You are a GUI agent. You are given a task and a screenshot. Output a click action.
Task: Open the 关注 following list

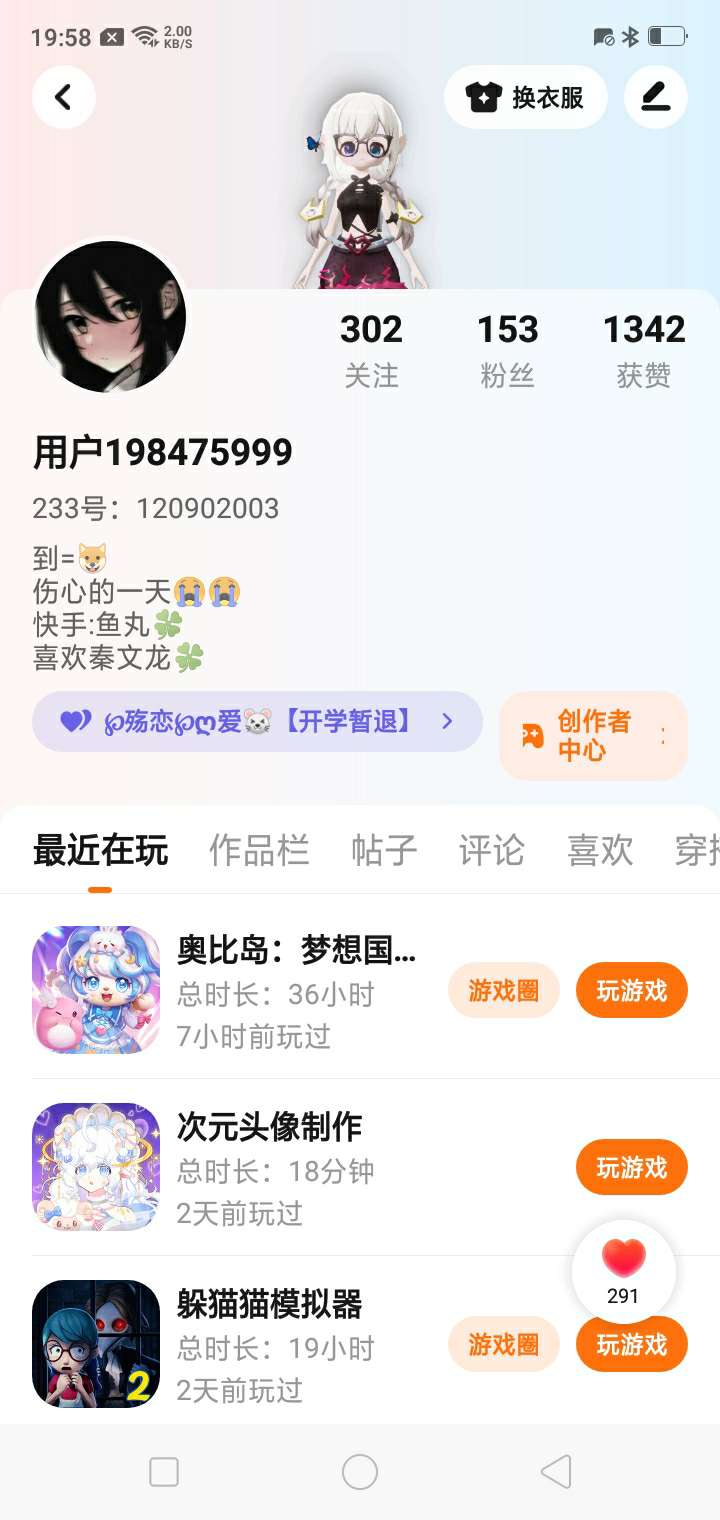point(371,350)
